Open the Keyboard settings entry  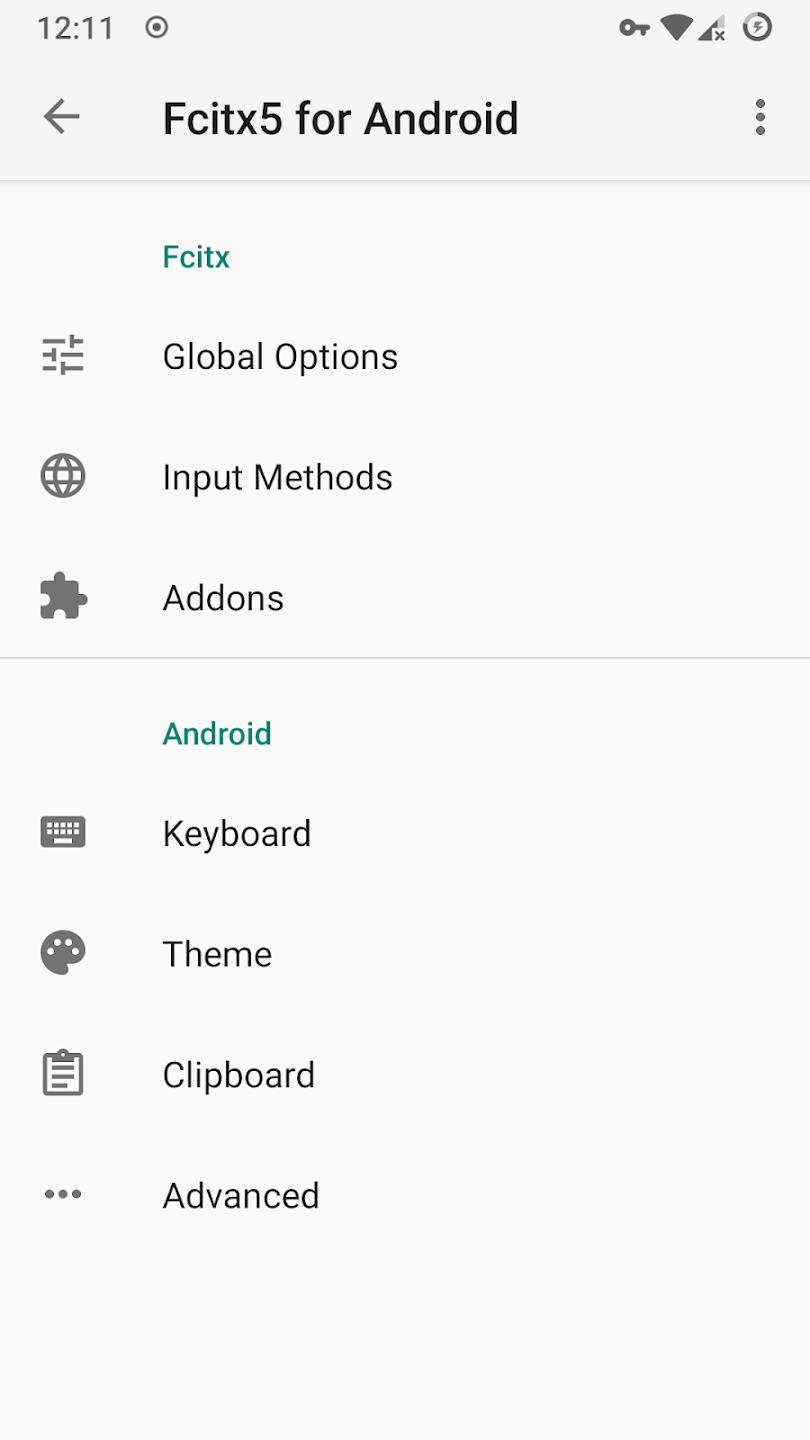[x=236, y=832]
